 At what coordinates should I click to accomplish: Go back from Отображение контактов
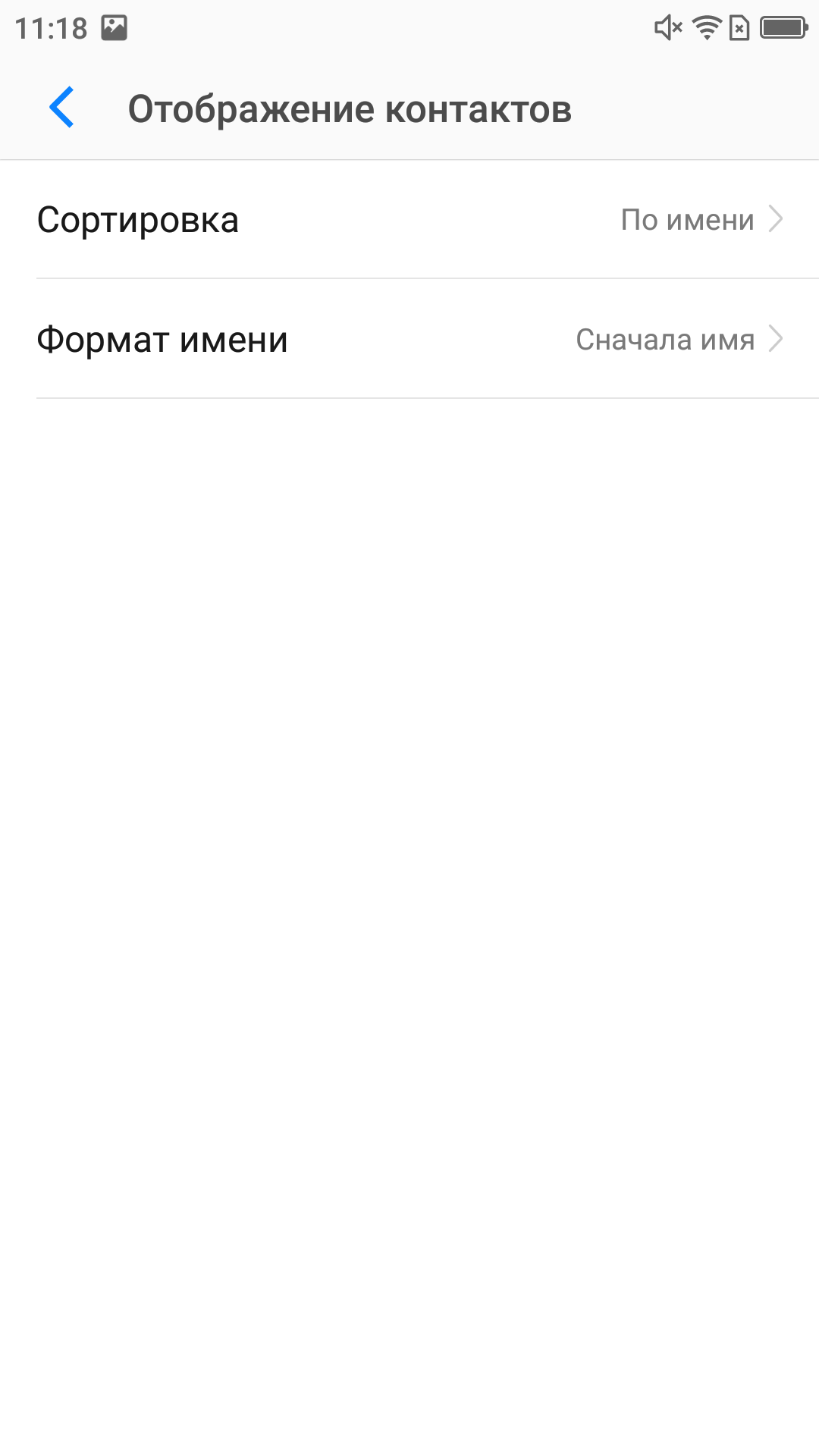[x=62, y=107]
